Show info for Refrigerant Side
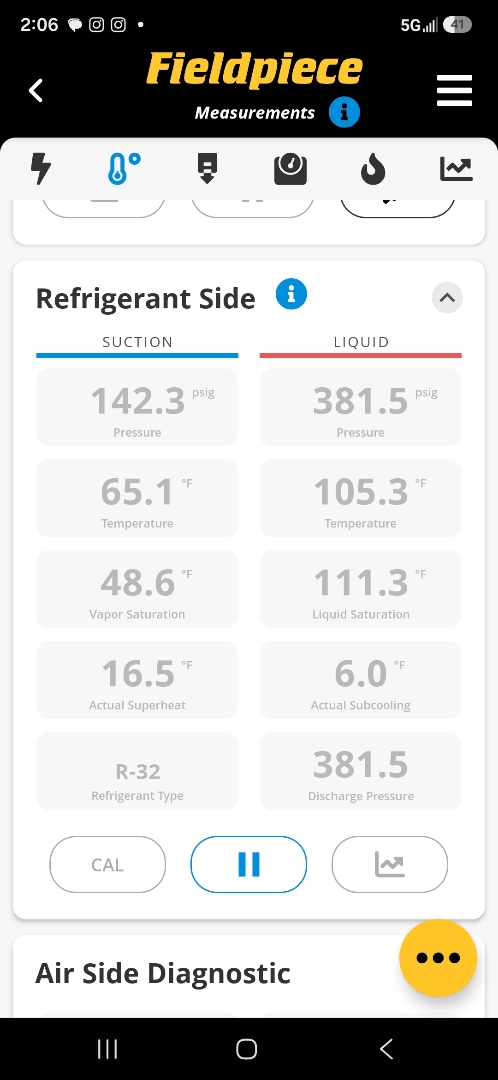This screenshot has width=498, height=1080. coord(291,294)
